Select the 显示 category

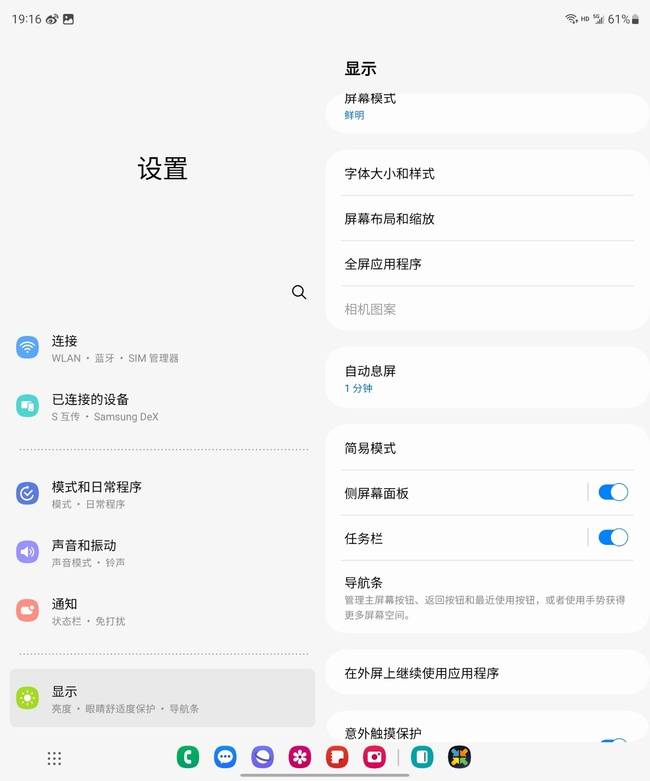pos(162,699)
